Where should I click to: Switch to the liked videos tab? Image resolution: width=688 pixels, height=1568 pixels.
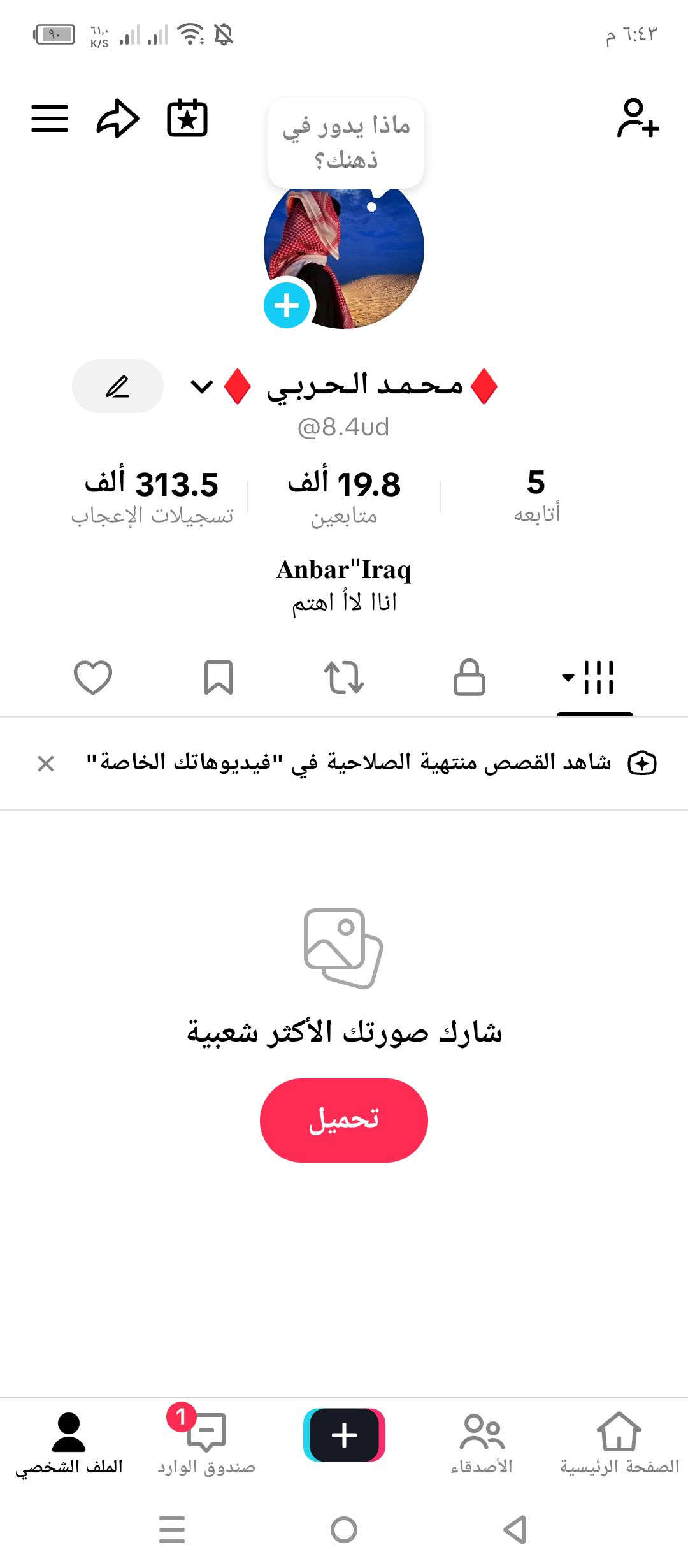[x=93, y=677]
